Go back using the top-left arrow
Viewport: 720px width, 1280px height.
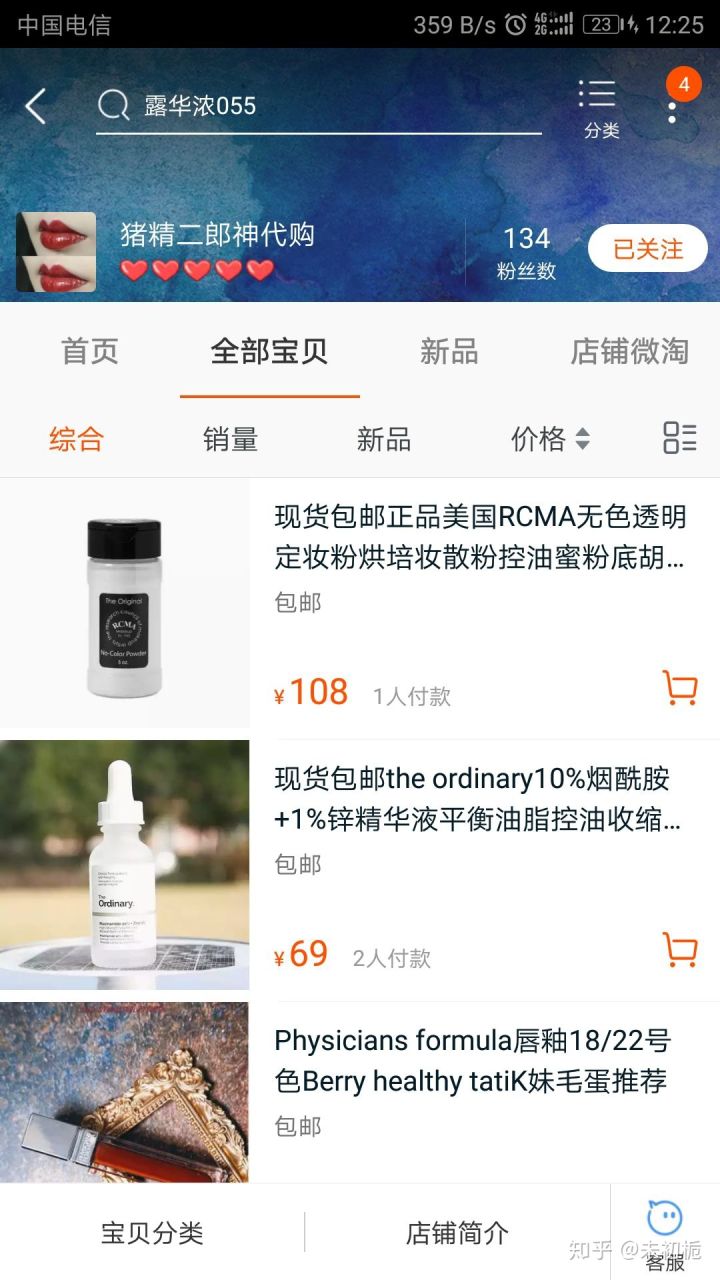(x=36, y=106)
